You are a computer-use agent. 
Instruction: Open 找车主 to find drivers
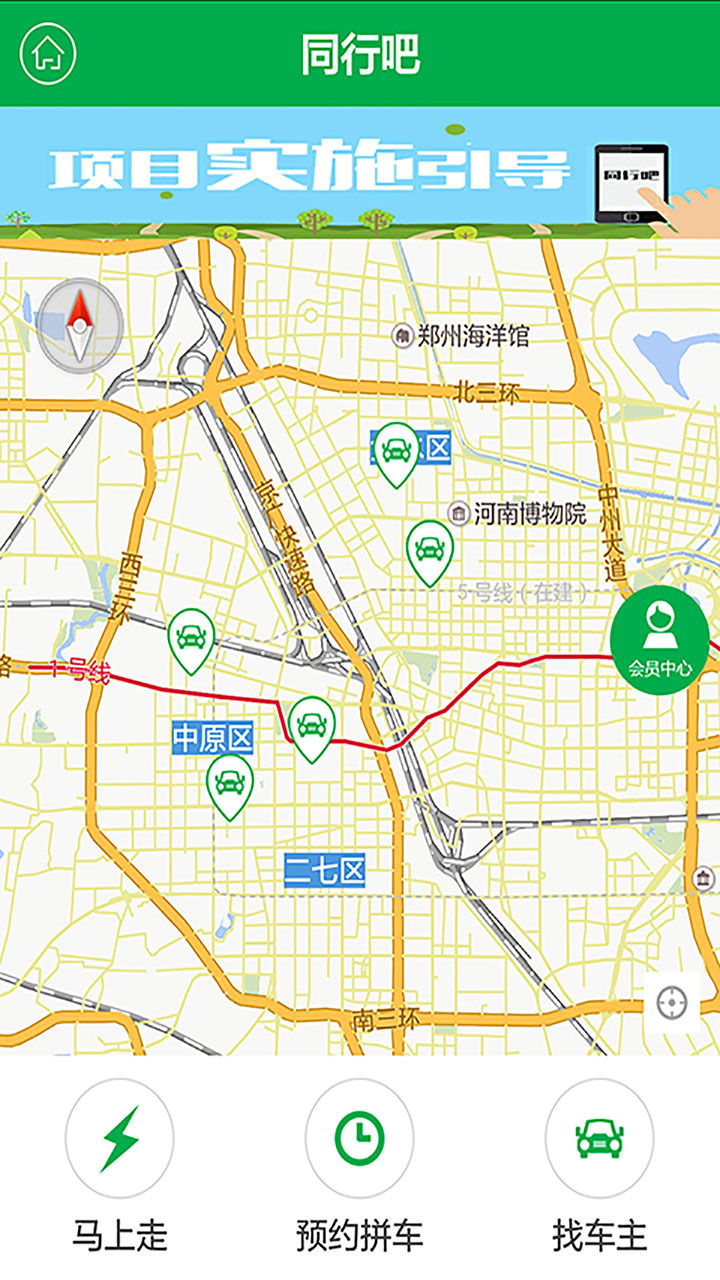(x=599, y=1139)
